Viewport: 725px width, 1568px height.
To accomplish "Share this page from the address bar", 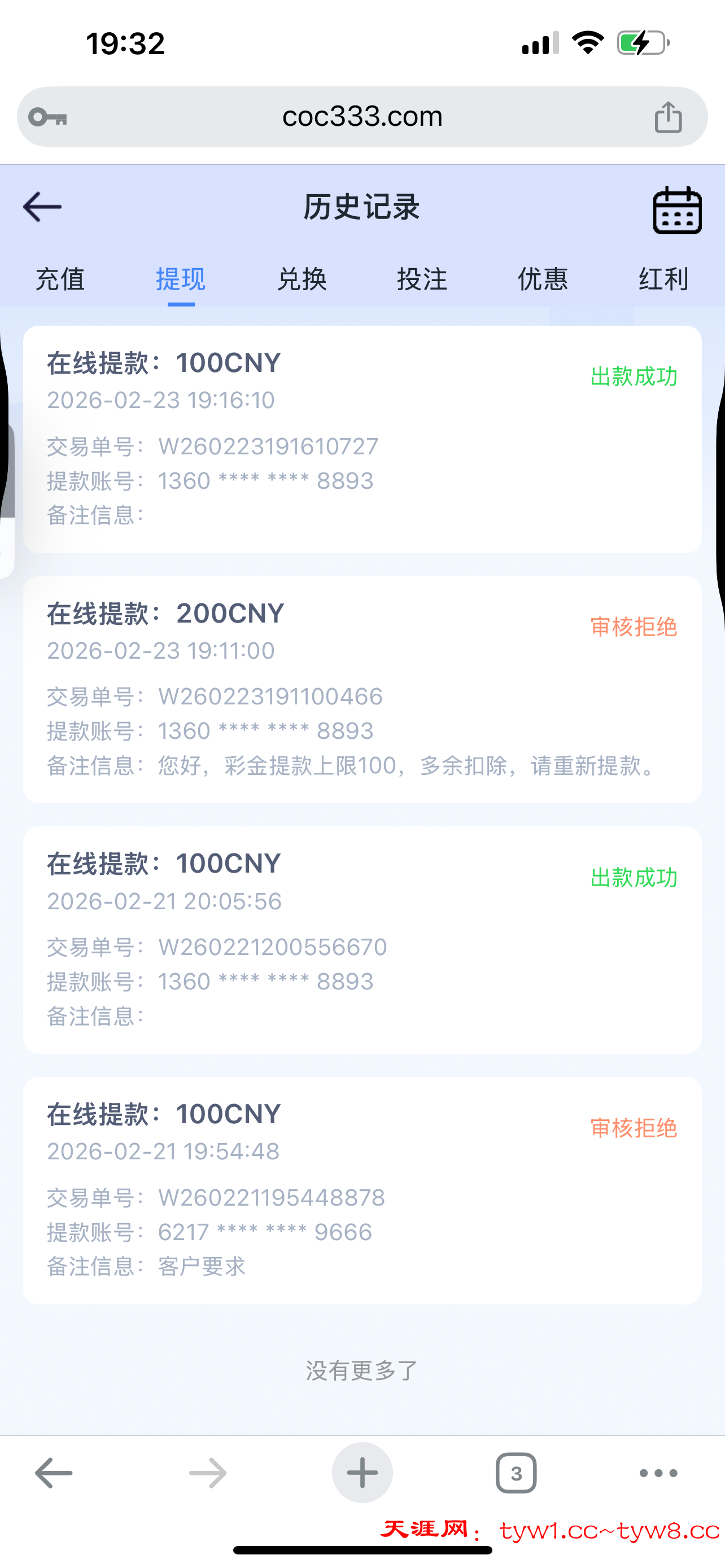I will (668, 117).
